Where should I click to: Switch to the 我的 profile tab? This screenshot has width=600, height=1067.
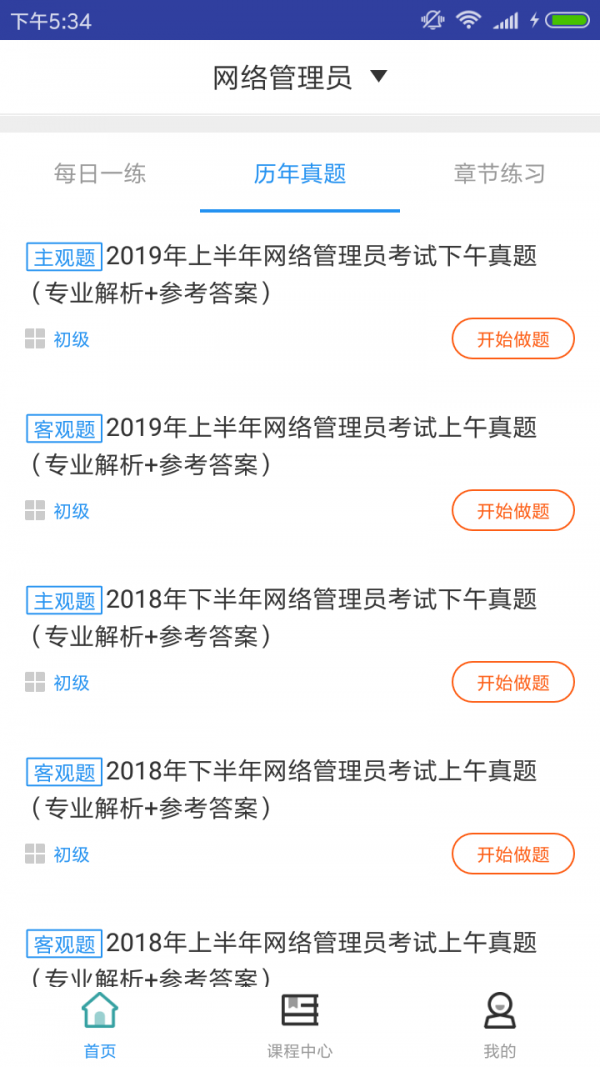(x=499, y=1025)
